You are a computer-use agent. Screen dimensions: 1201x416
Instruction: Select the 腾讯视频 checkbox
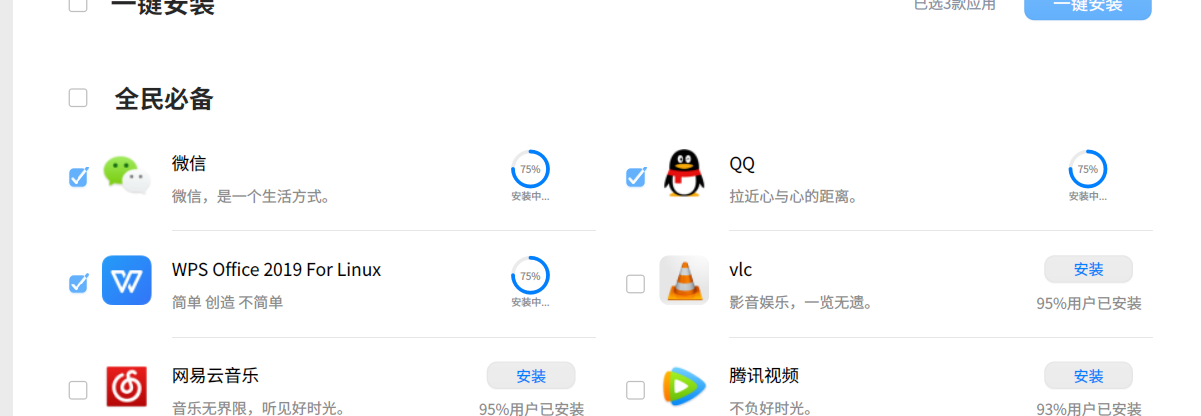click(x=635, y=390)
